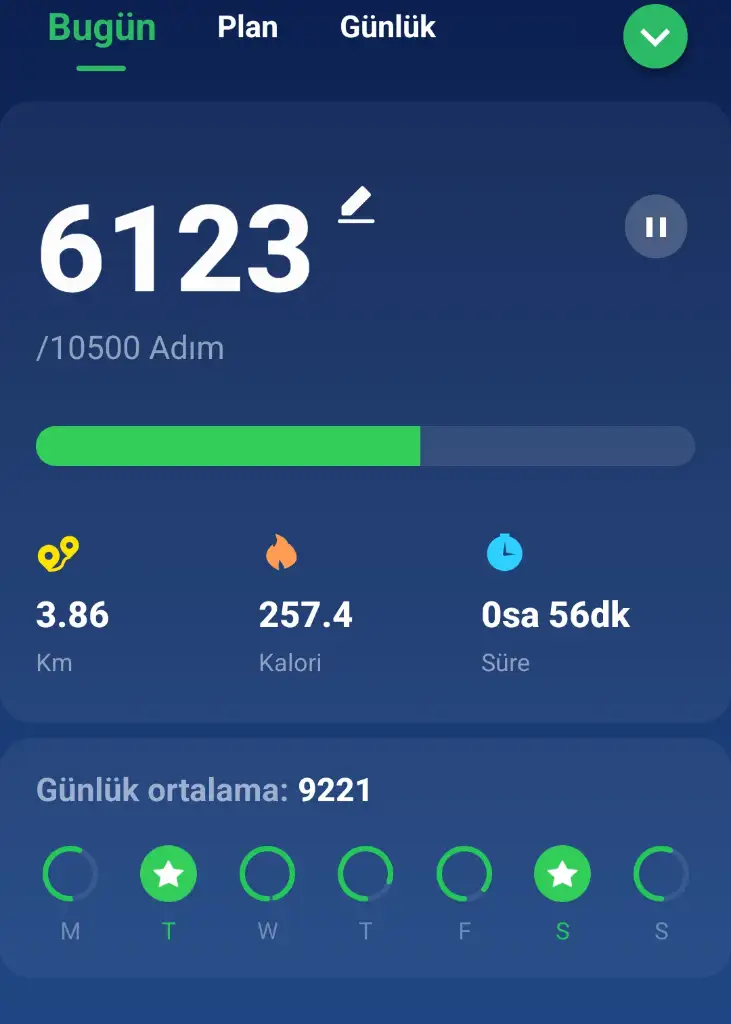Open the Günlük tab
This screenshot has height=1024, width=731.
[388, 27]
